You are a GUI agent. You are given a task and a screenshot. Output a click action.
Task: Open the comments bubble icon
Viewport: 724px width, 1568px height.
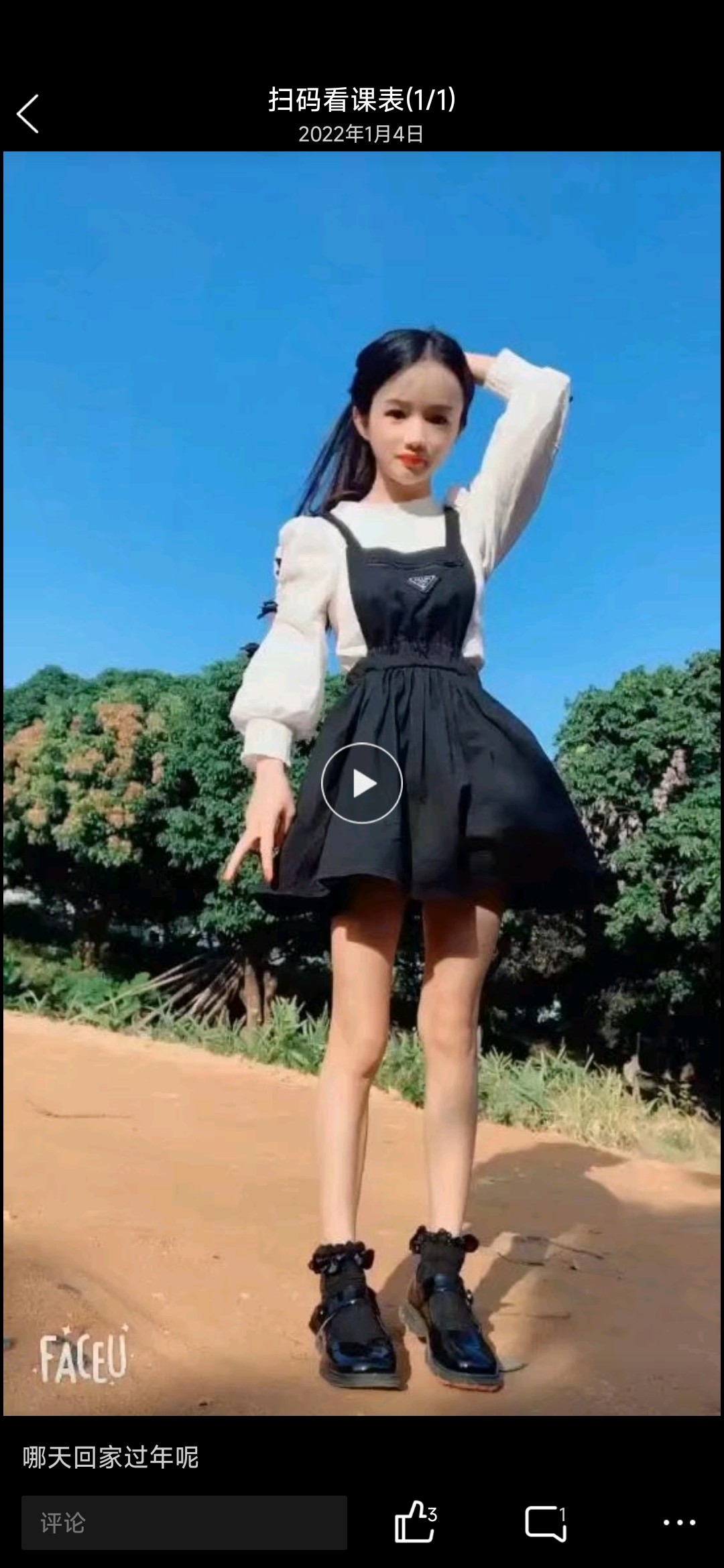pyautogui.click(x=544, y=1522)
